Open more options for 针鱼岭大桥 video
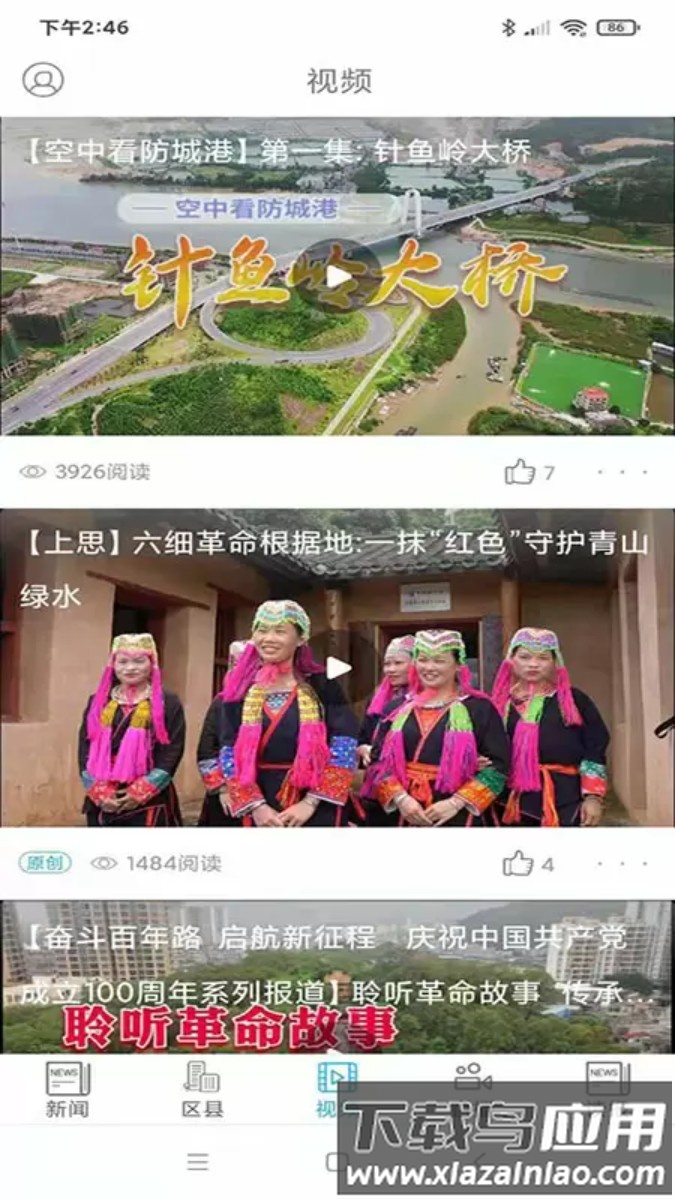 628,472
